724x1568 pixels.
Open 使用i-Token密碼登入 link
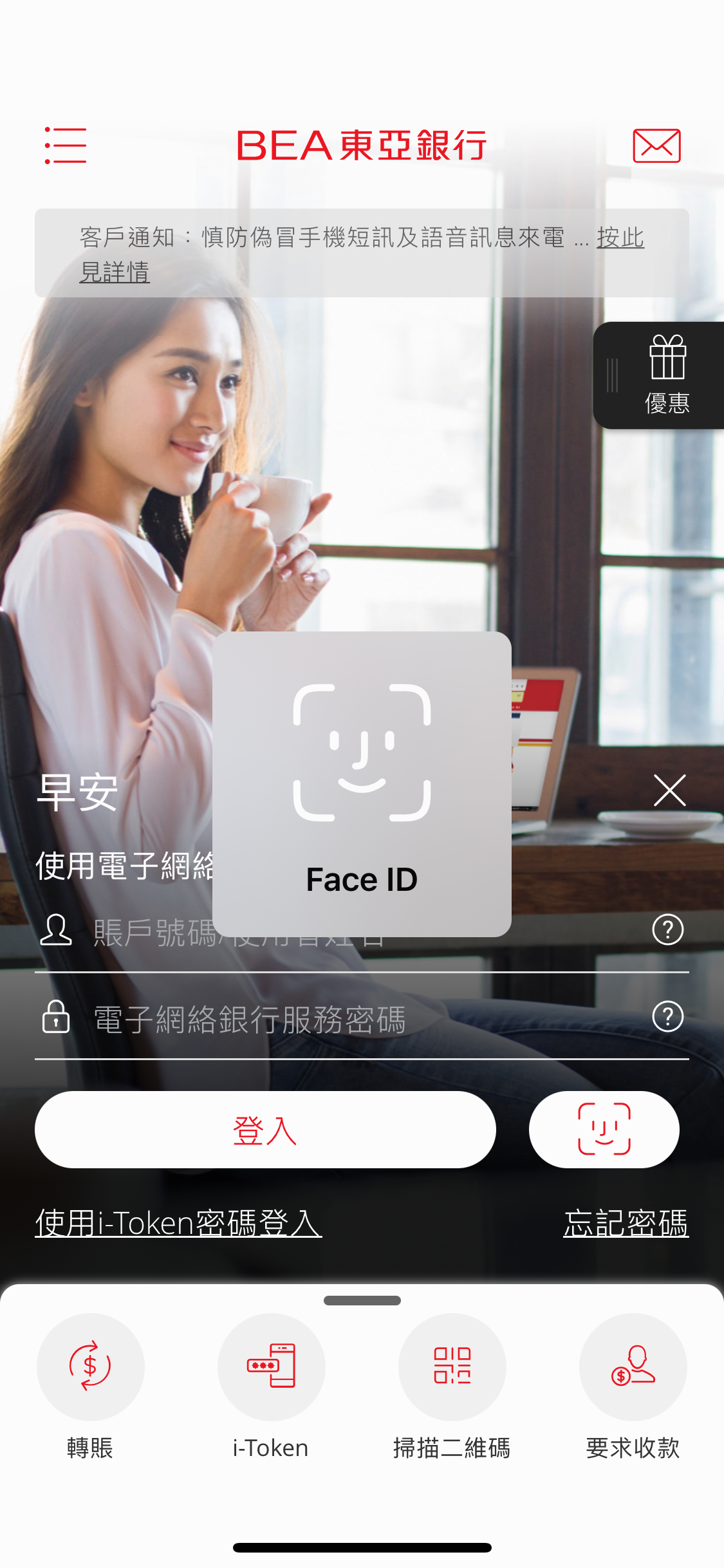[x=178, y=1223]
